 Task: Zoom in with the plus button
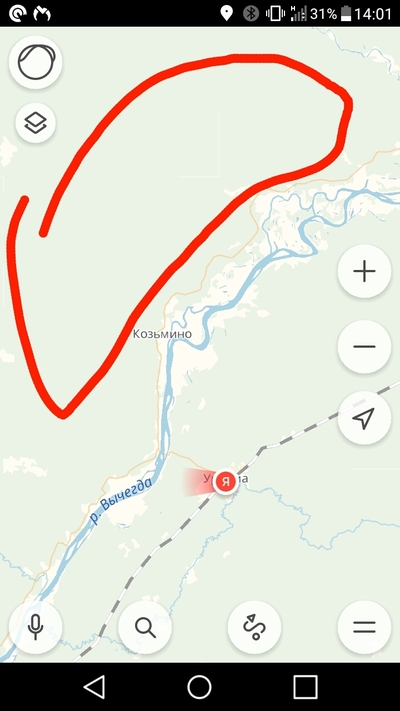(x=364, y=272)
